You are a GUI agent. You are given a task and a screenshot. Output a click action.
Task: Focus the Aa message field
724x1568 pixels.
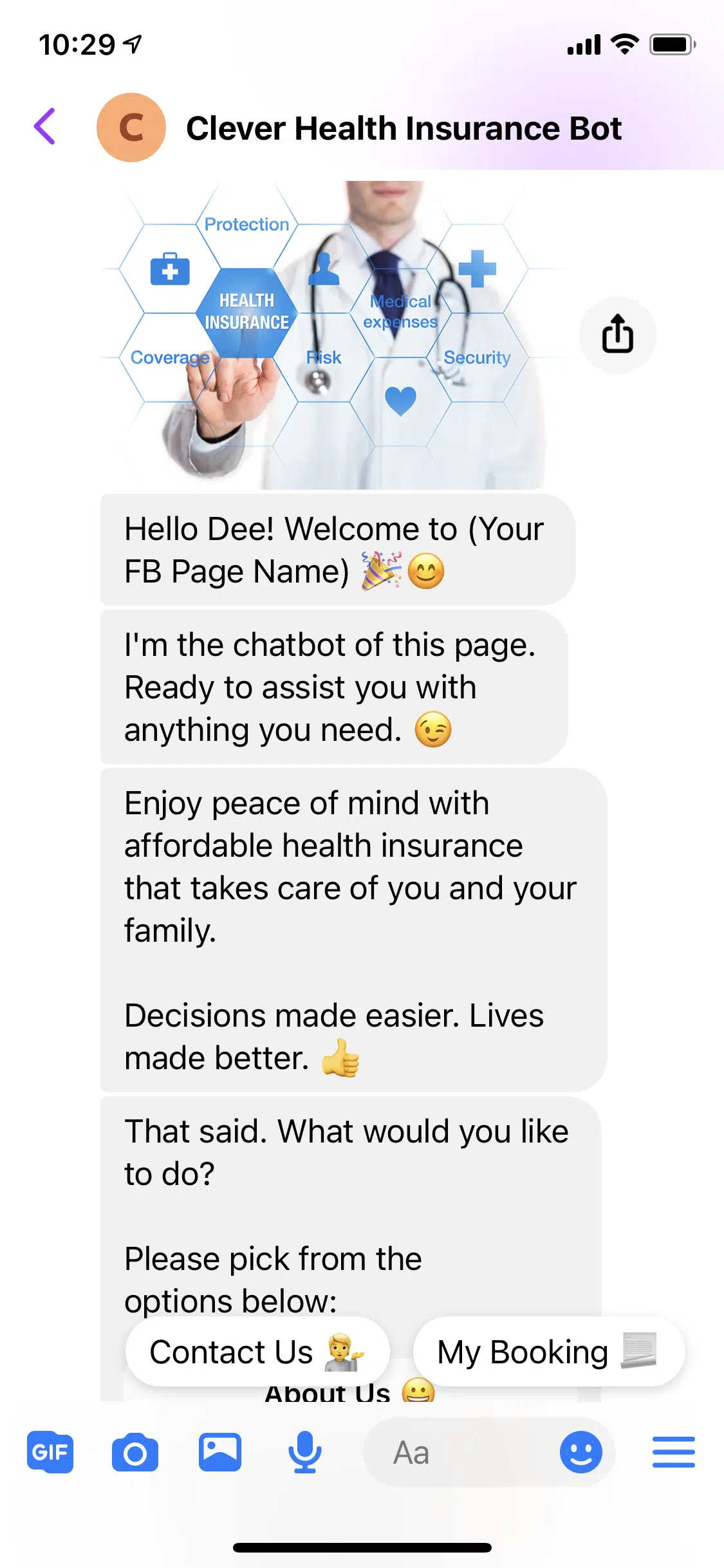(457, 1452)
